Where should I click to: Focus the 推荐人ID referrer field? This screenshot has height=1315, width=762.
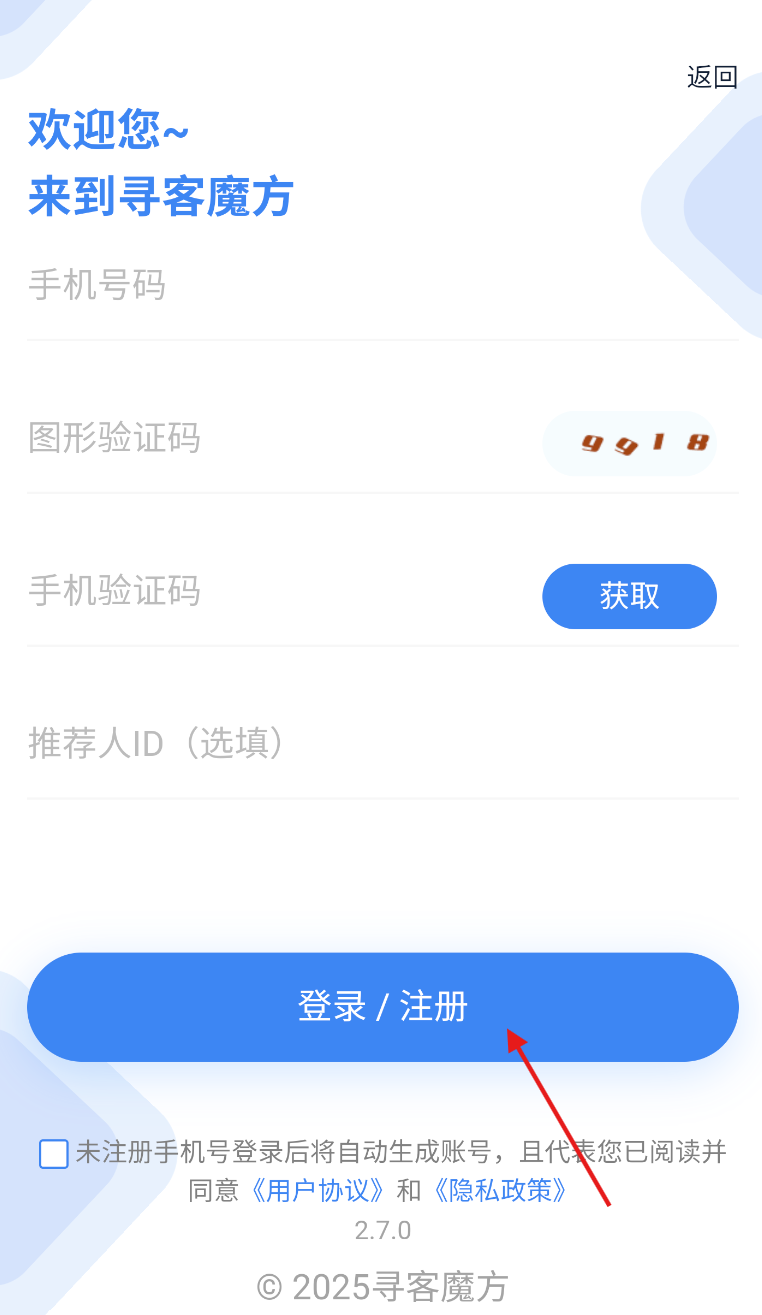(x=383, y=743)
